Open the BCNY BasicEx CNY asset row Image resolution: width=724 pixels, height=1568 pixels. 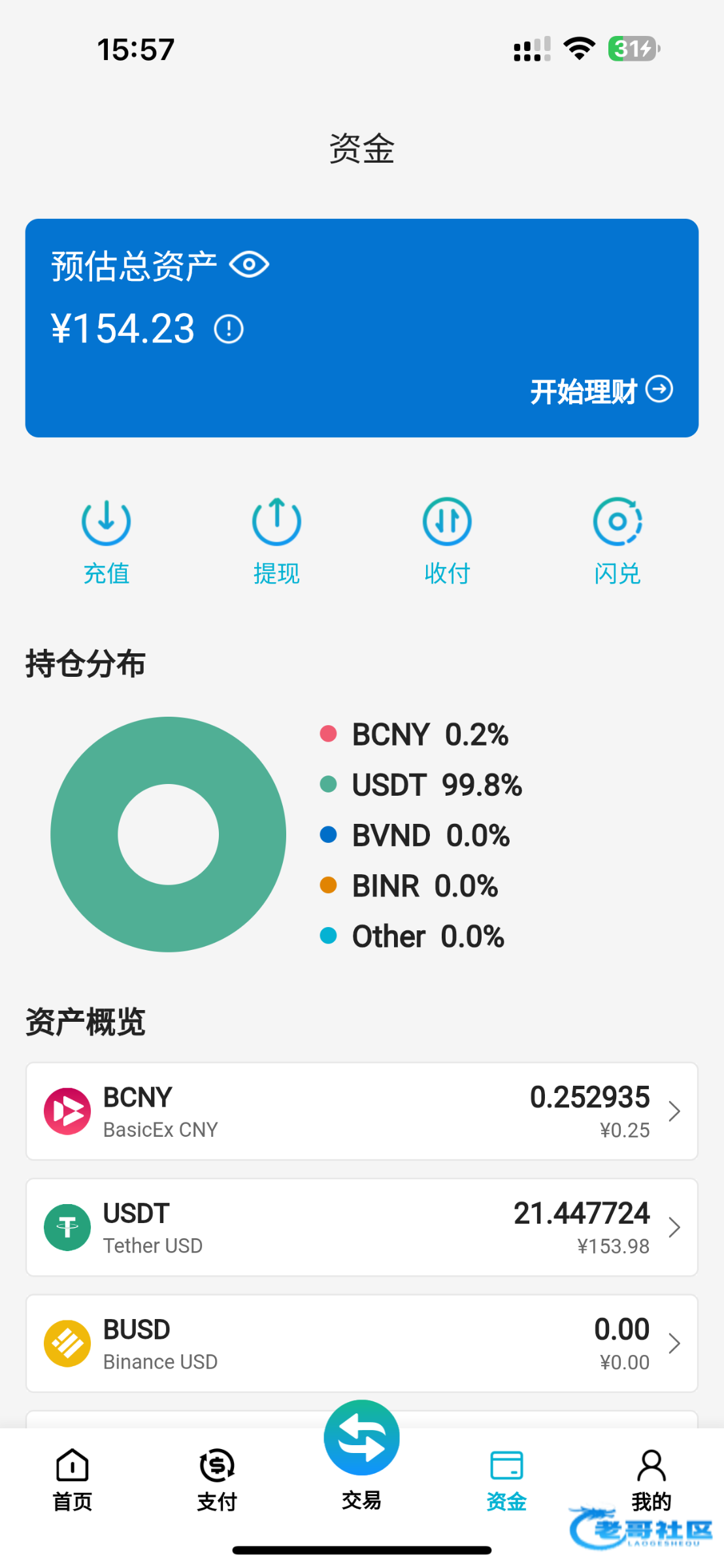pos(362,1111)
